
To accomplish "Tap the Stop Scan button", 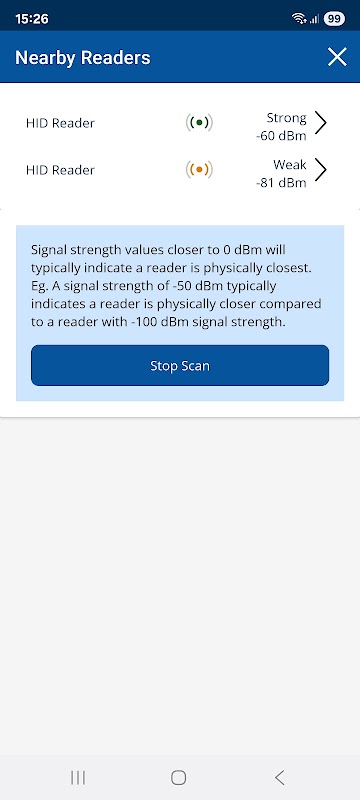I will click(180, 365).
